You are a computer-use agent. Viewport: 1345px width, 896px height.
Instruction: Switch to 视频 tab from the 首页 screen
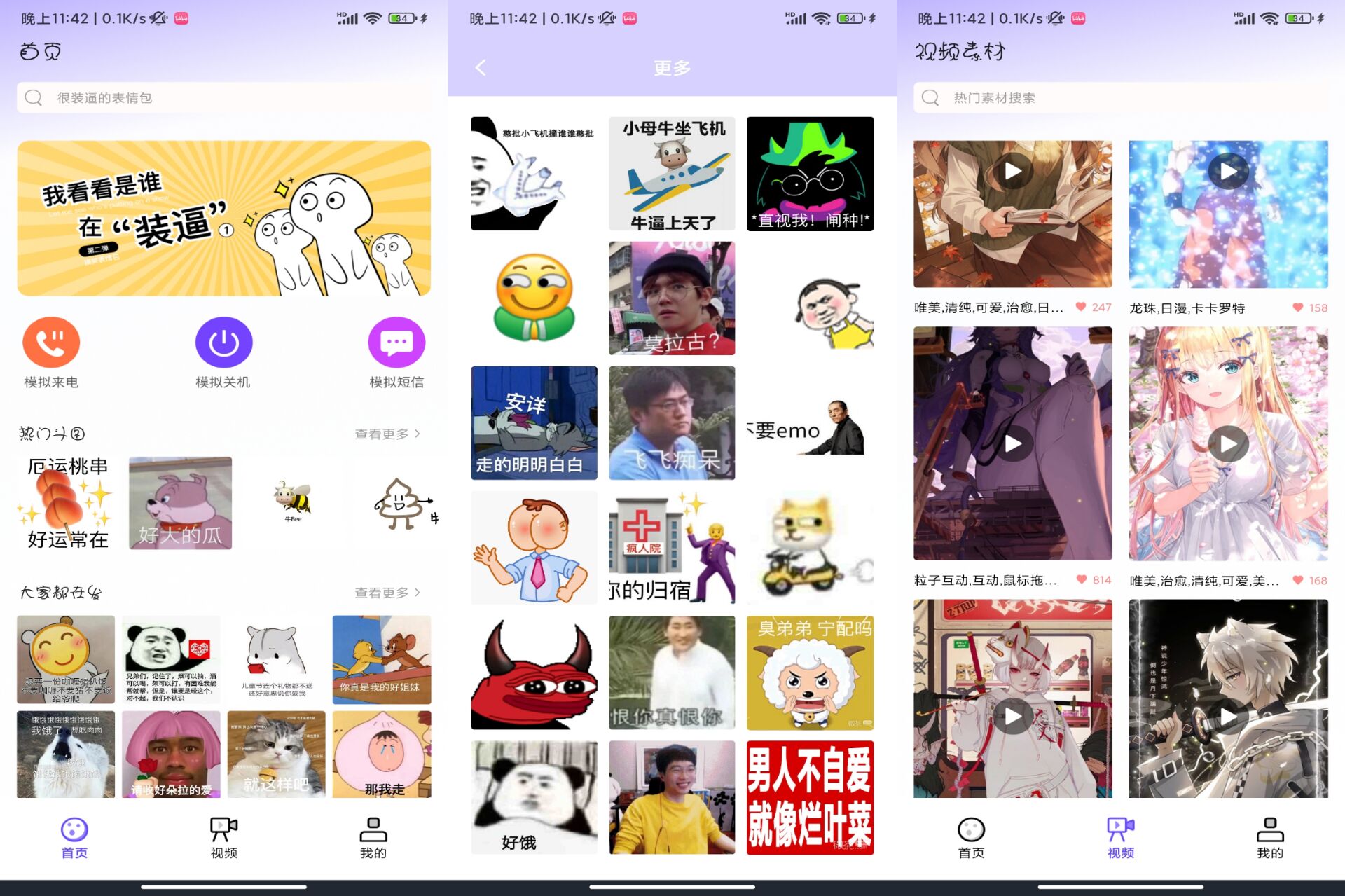click(223, 838)
